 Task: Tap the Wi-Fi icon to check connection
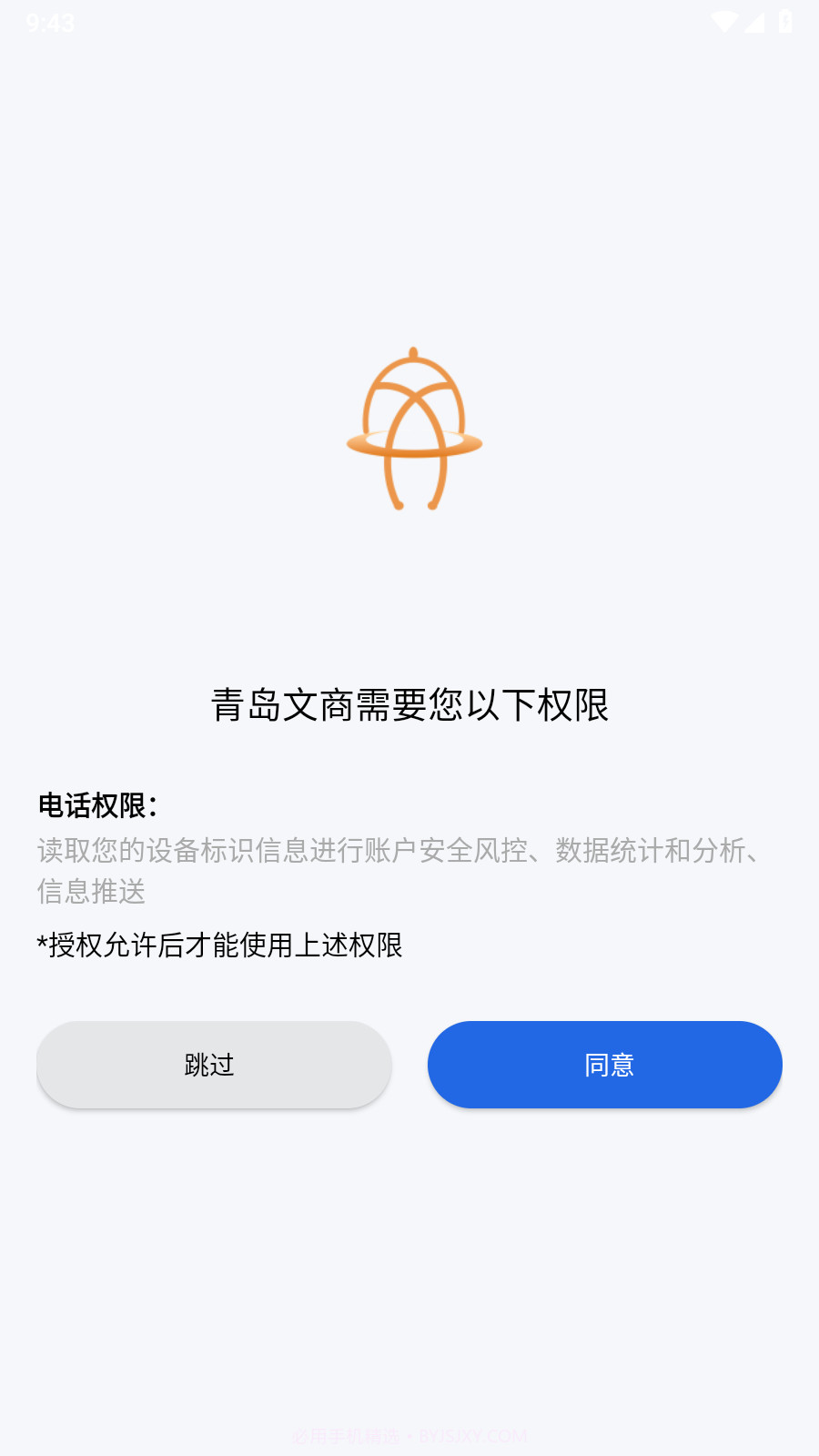[x=723, y=20]
